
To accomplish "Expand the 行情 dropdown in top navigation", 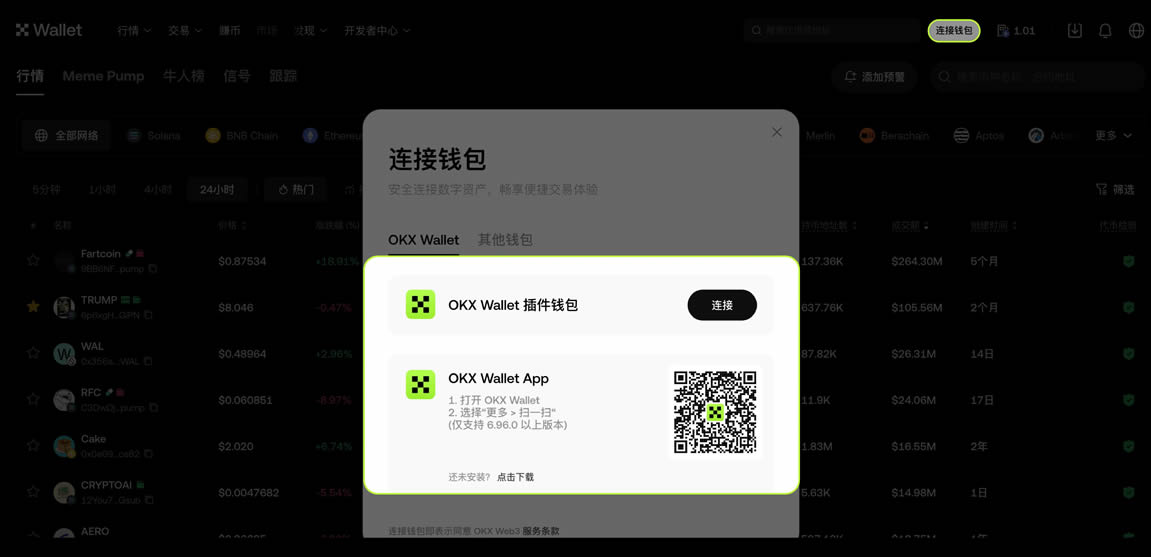I will click(134, 31).
